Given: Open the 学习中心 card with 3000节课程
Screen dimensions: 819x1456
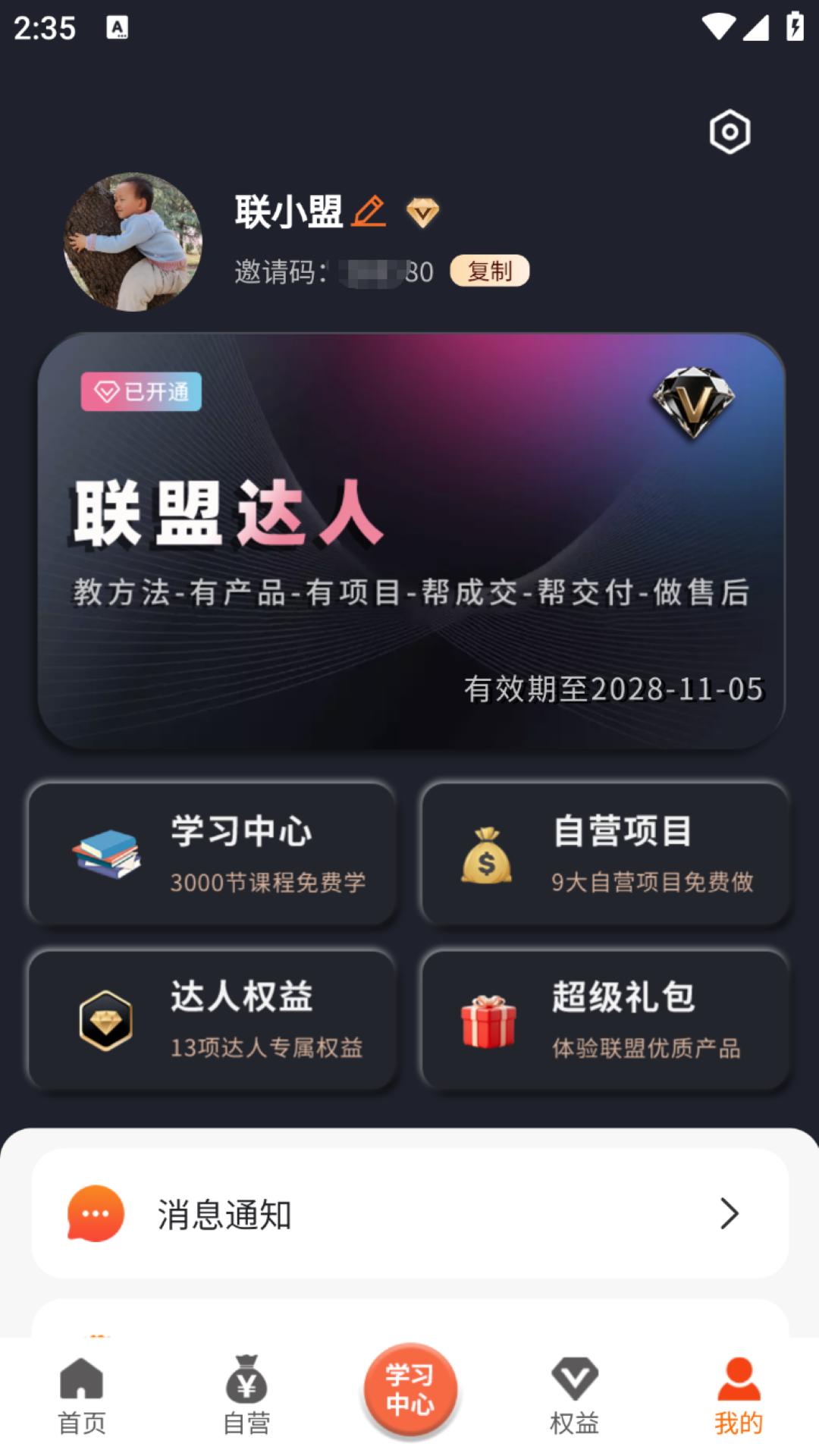Looking at the screenshot, I should (212, 854).
